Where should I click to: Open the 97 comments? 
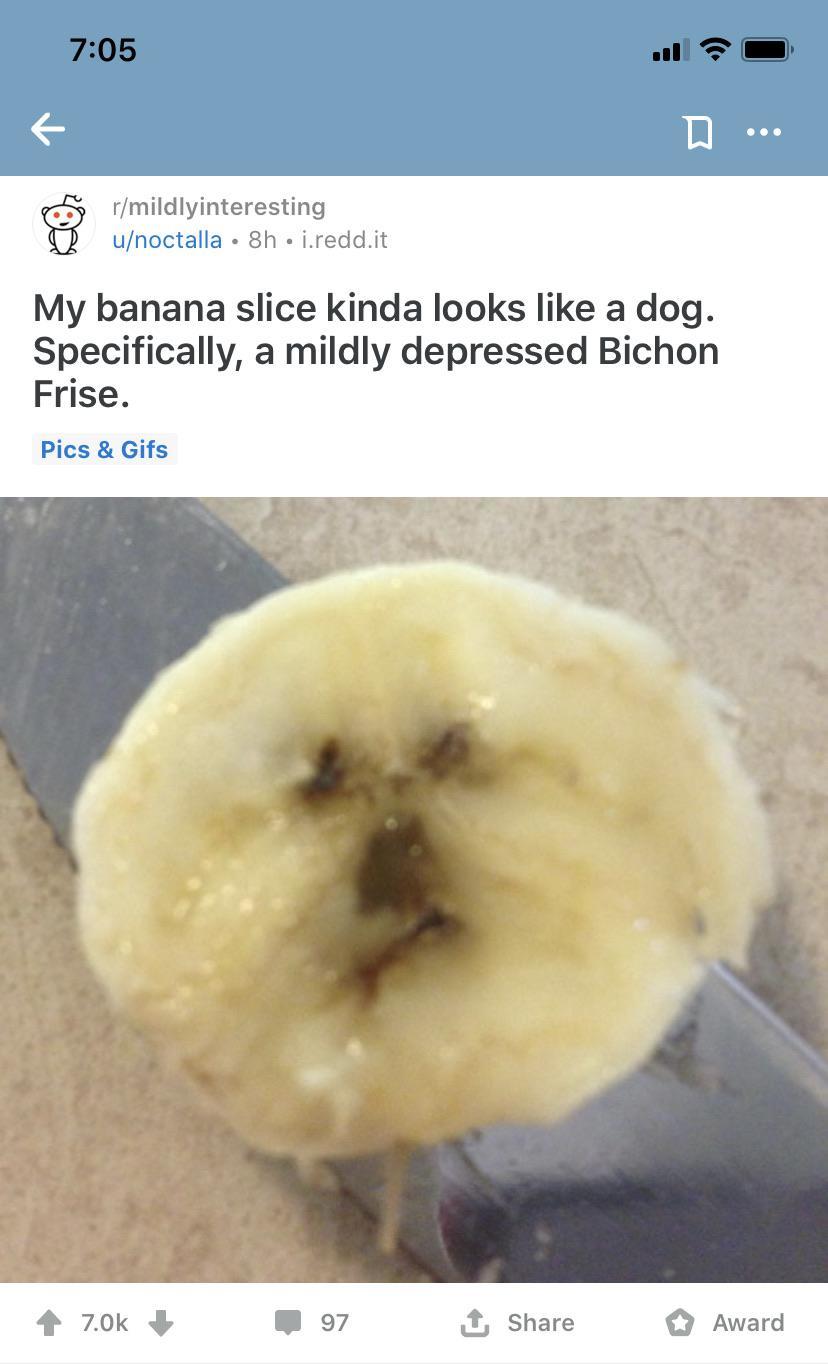(312, 1323)
